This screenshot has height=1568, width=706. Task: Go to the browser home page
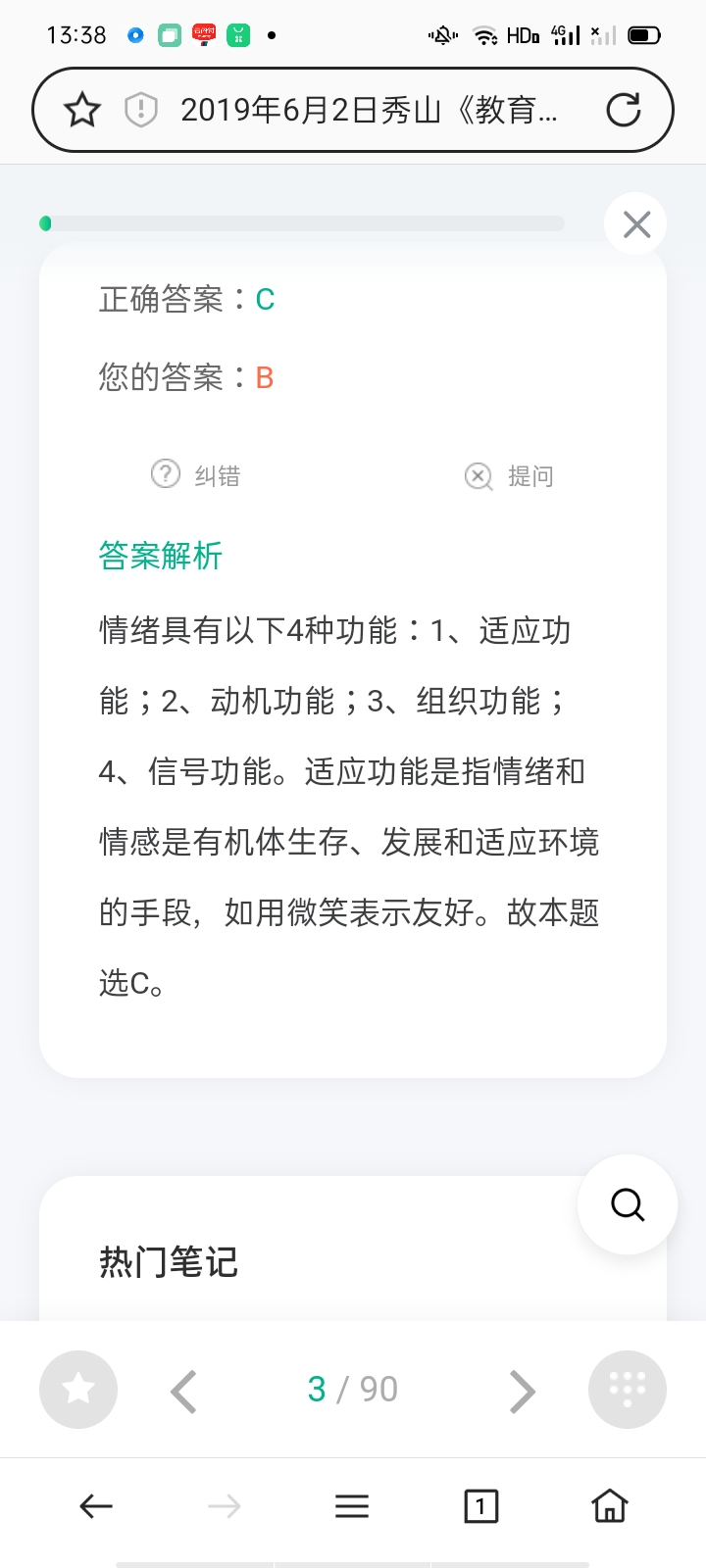(x=609, y=1505)
